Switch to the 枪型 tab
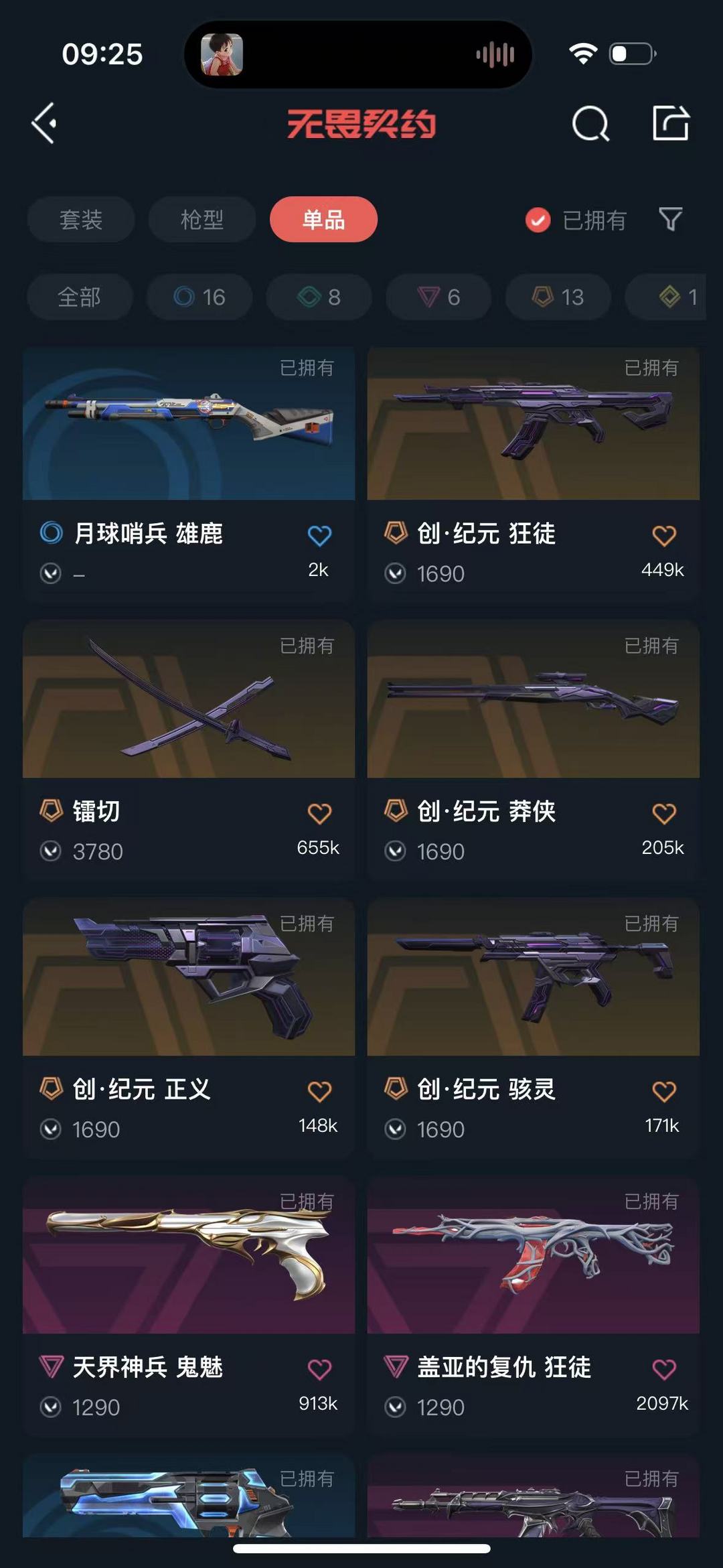The height and width of the screenshot is (1568, 723). tap(202, 219)
